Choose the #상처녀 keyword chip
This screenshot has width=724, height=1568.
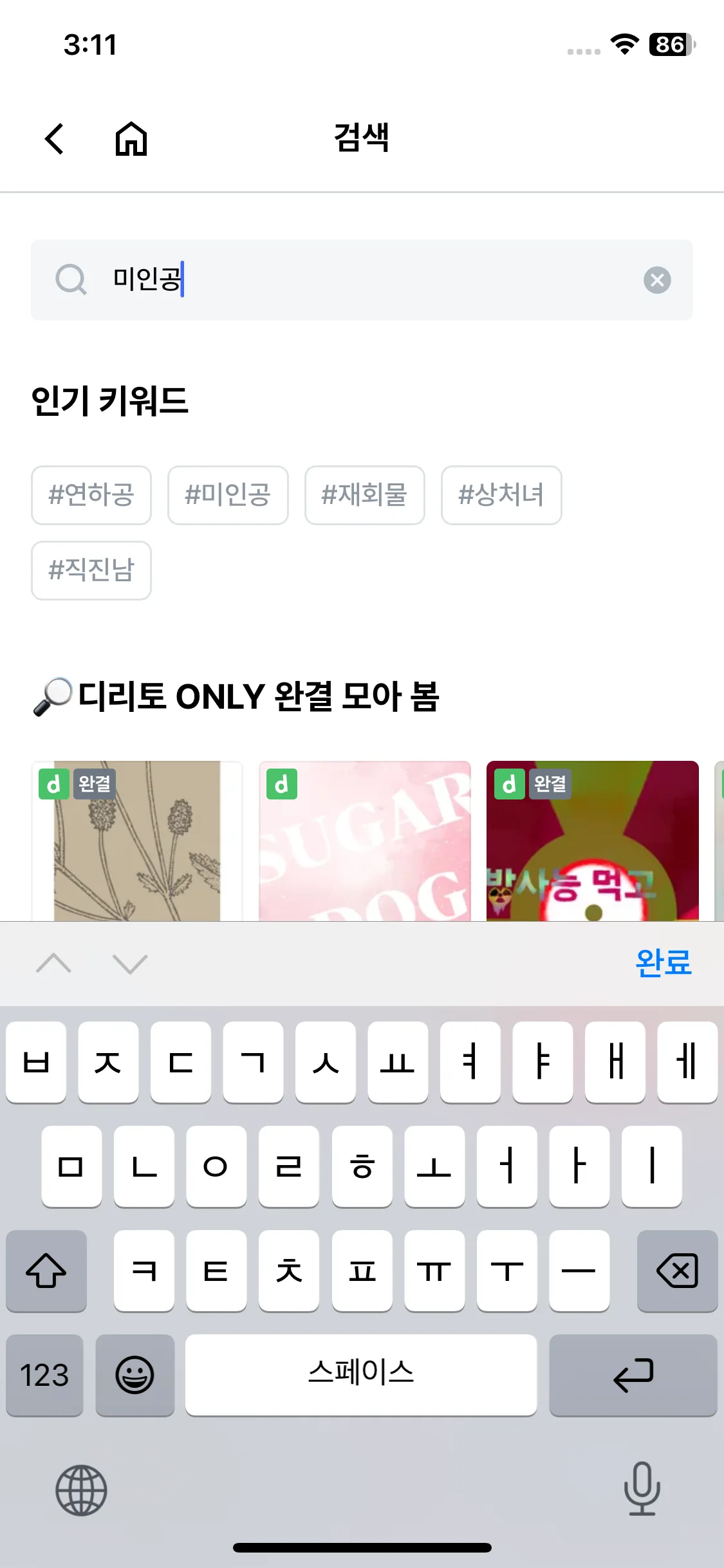pos(501,495)
